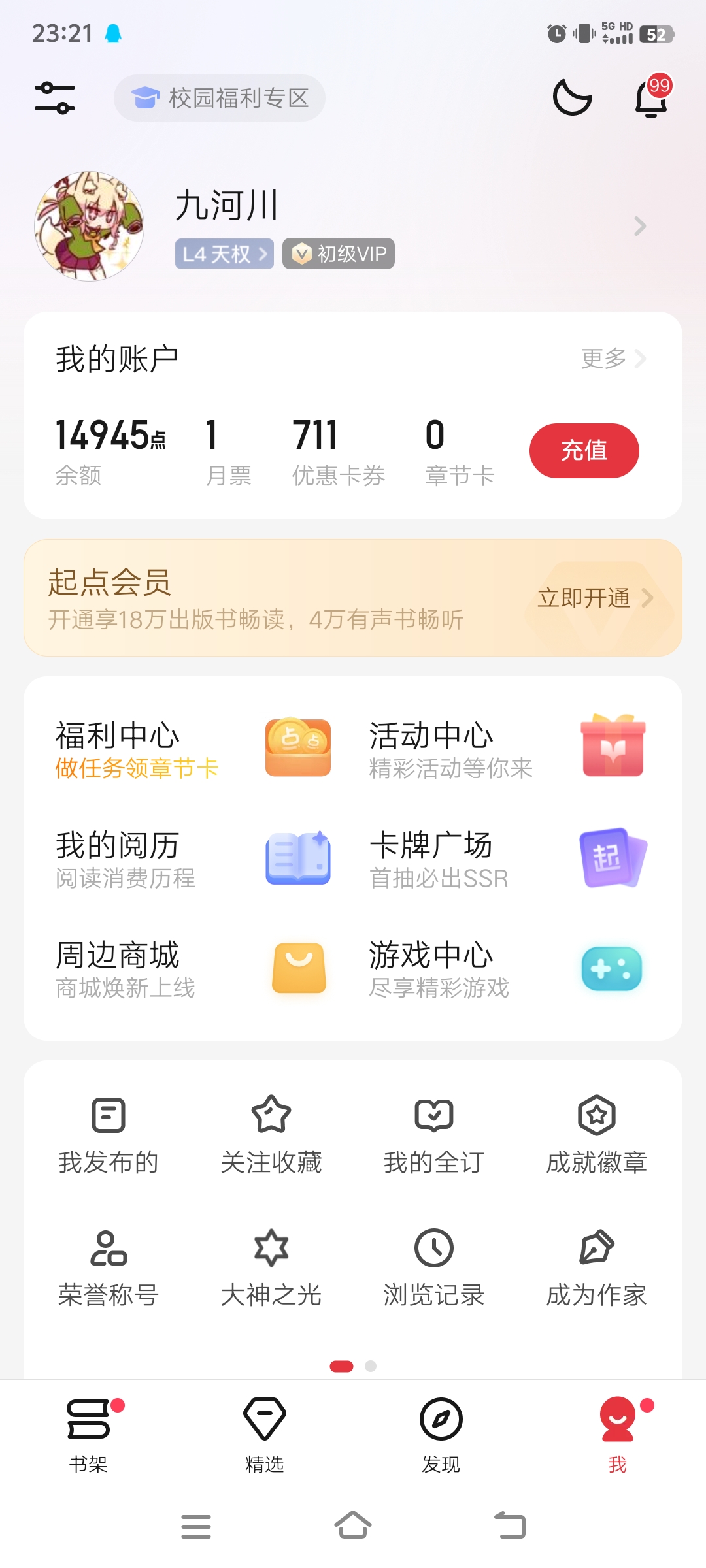Select 成为作家
706x1568 pixels.
coord(597,1268)
